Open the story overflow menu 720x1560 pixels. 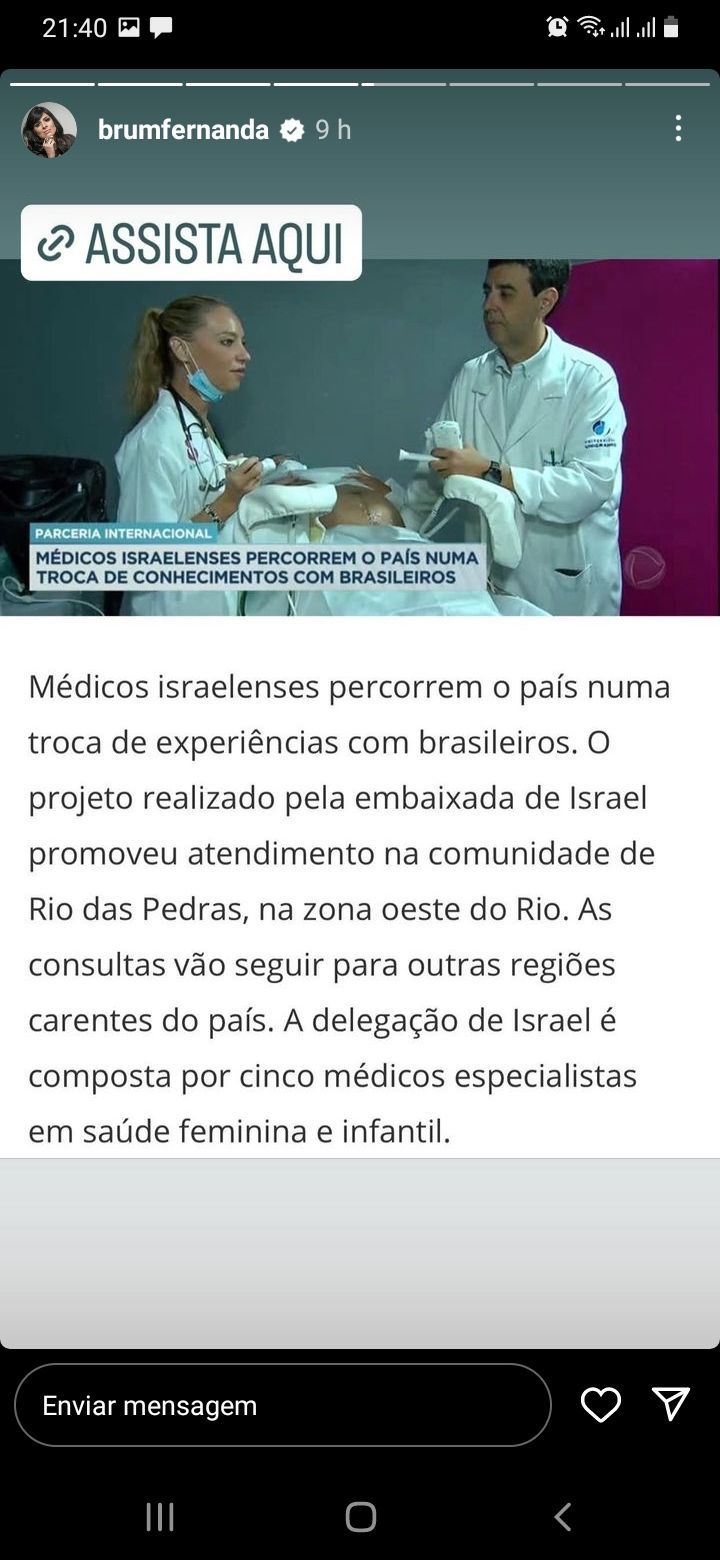678,128
